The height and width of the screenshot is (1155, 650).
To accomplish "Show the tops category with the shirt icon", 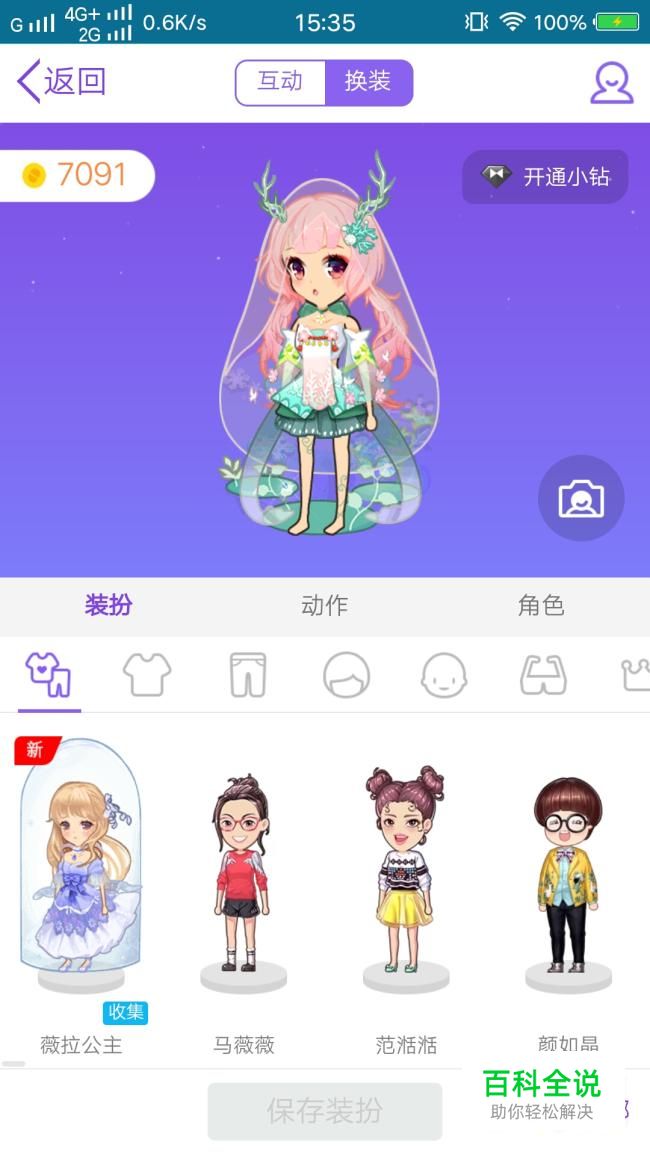I will pos(147,675).
